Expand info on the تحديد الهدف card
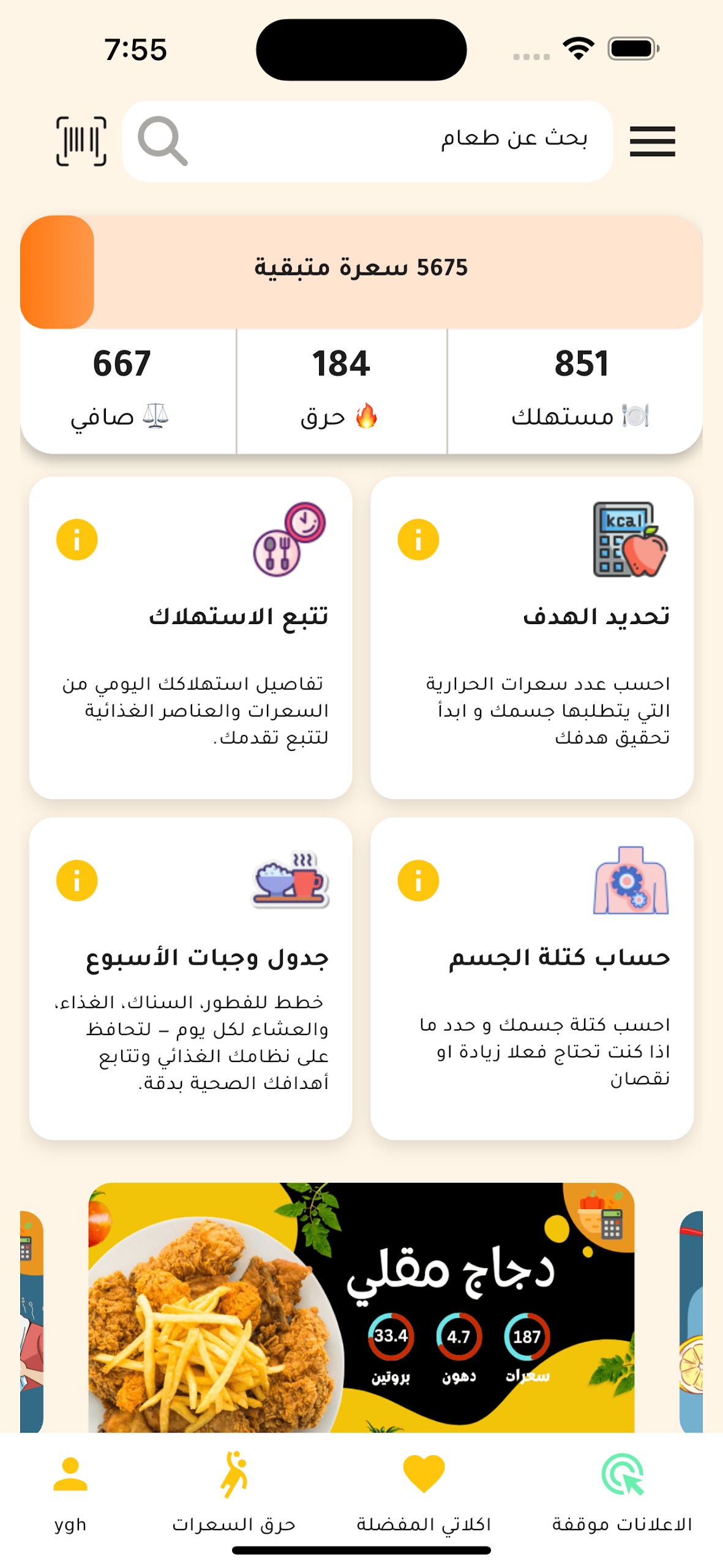 point(418,540)
